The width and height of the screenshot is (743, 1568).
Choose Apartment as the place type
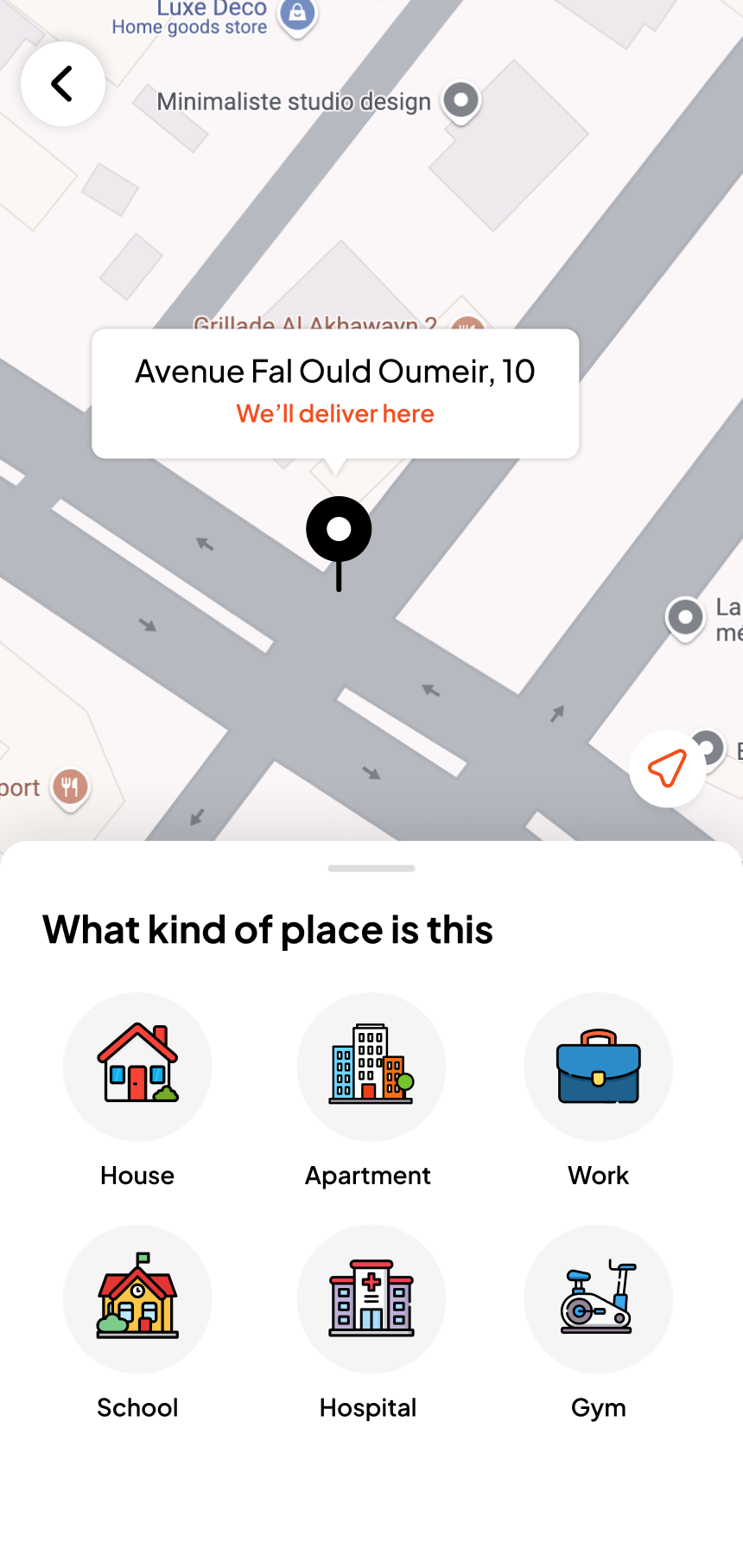[x=371, y=1067]
